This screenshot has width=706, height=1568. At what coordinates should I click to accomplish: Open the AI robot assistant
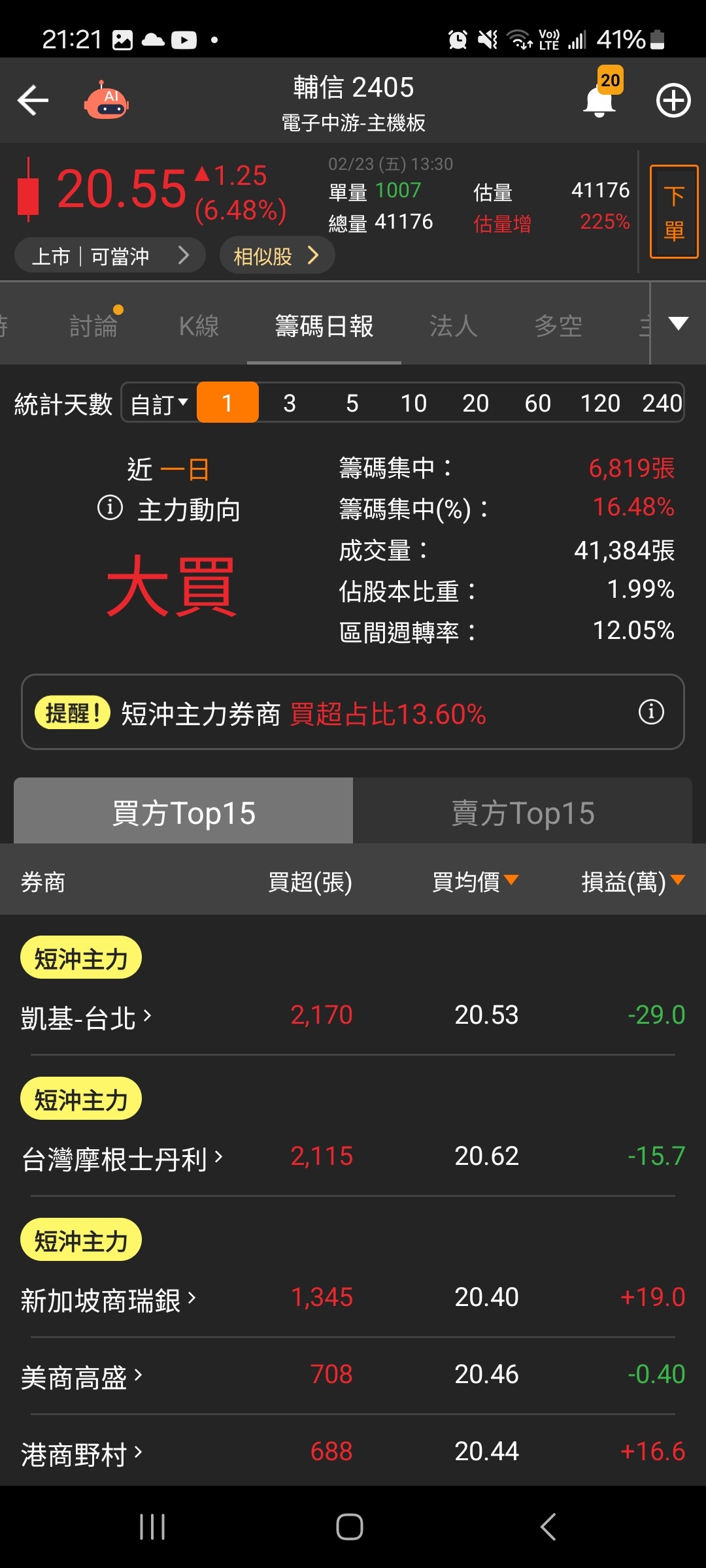(106, 101)
